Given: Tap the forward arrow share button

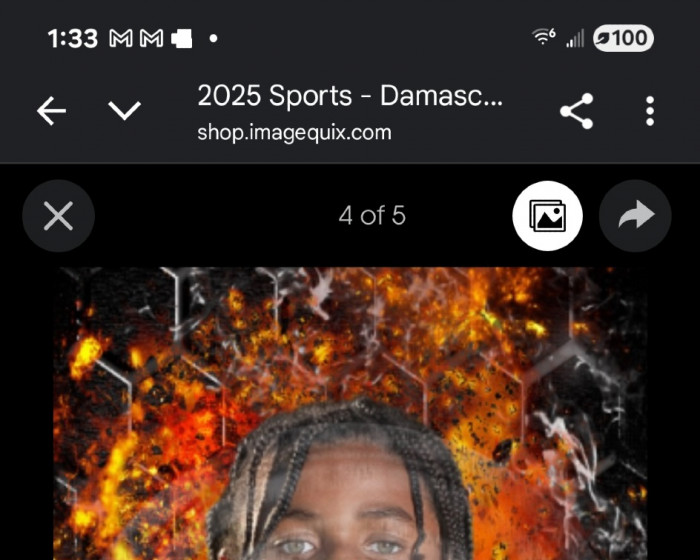Looking at the screenshot, I should [635, 216].
